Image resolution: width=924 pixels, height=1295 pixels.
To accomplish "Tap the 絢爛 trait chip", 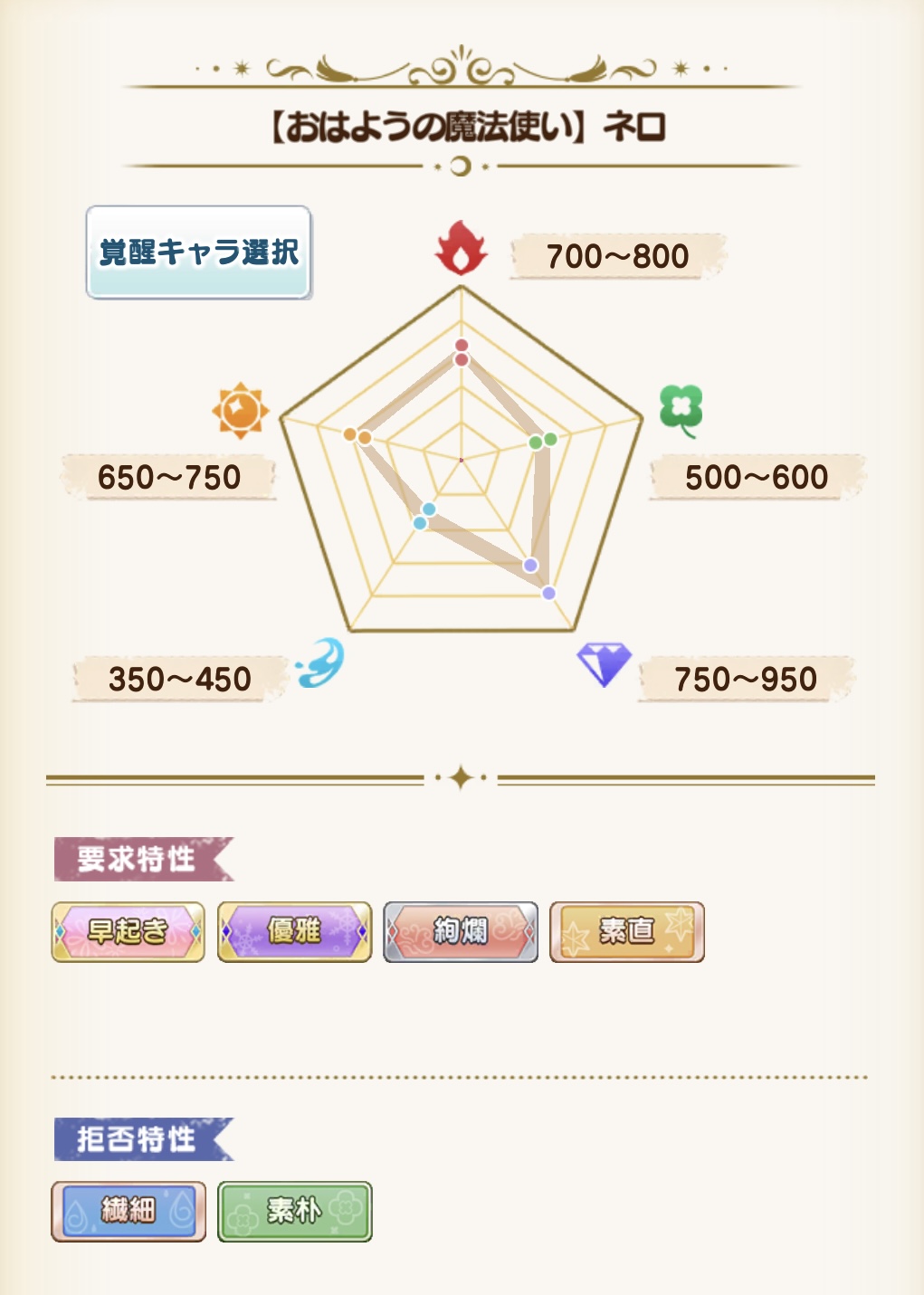I will pyautogui.click(x=461, y=931).
